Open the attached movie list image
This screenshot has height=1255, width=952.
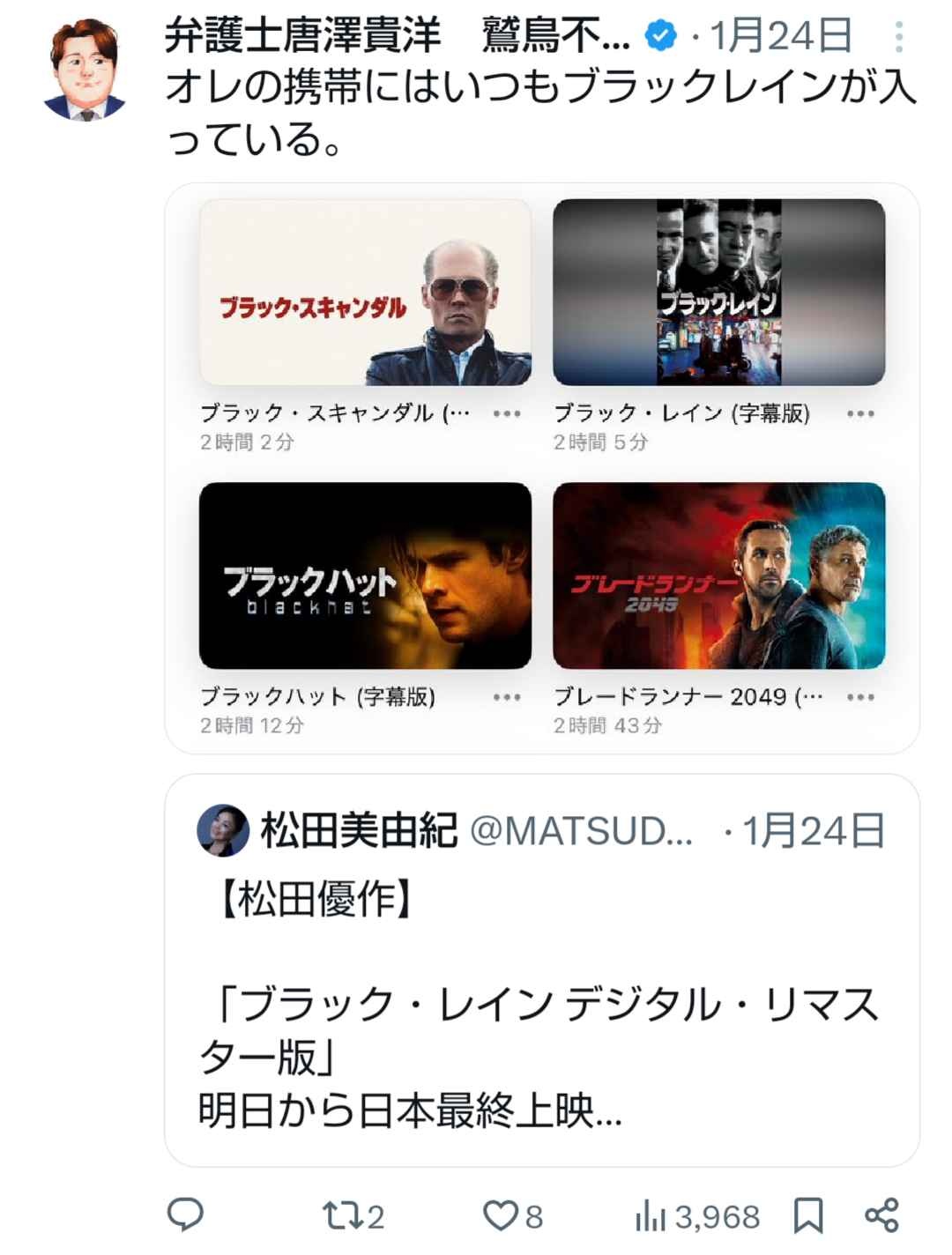[542, 468]
